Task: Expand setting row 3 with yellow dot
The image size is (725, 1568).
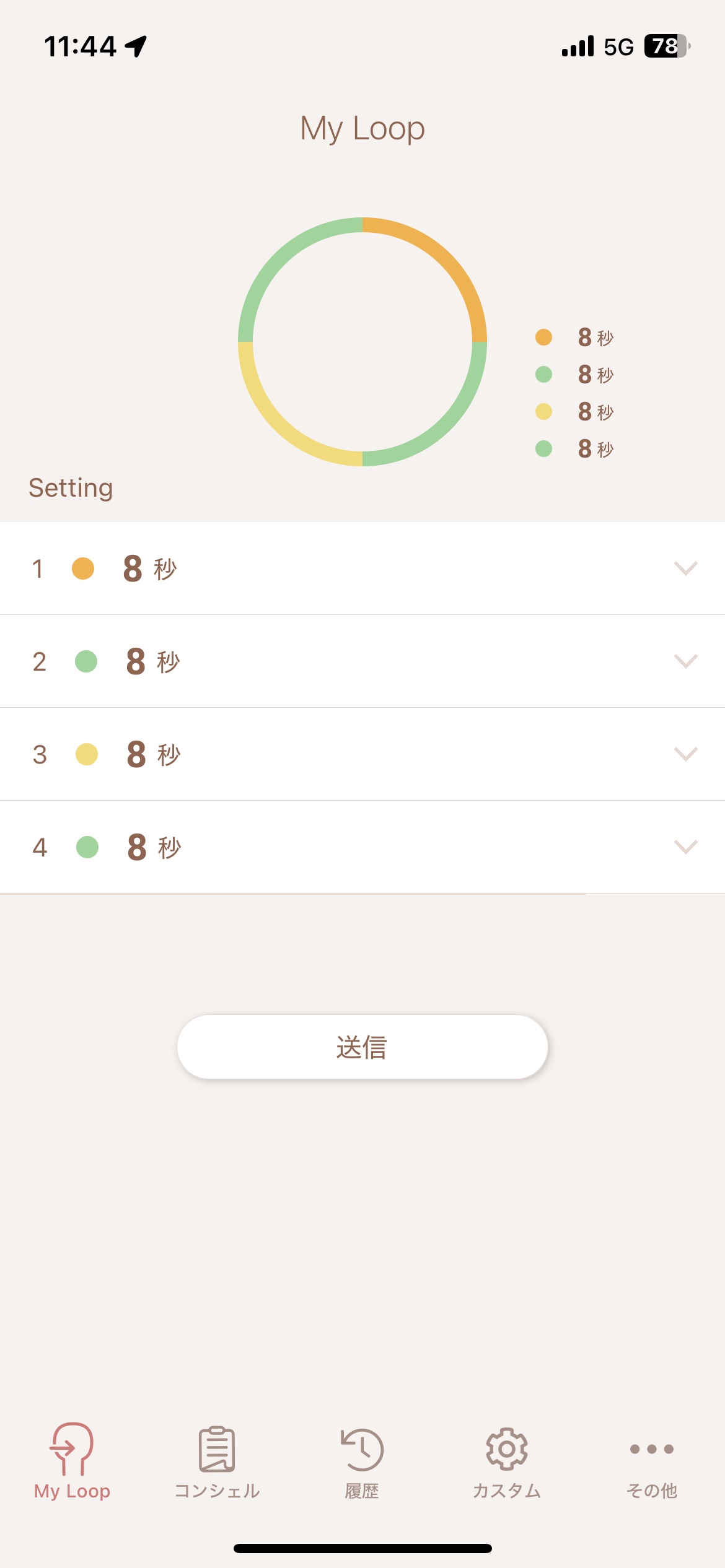Action: tap(685, 754)
